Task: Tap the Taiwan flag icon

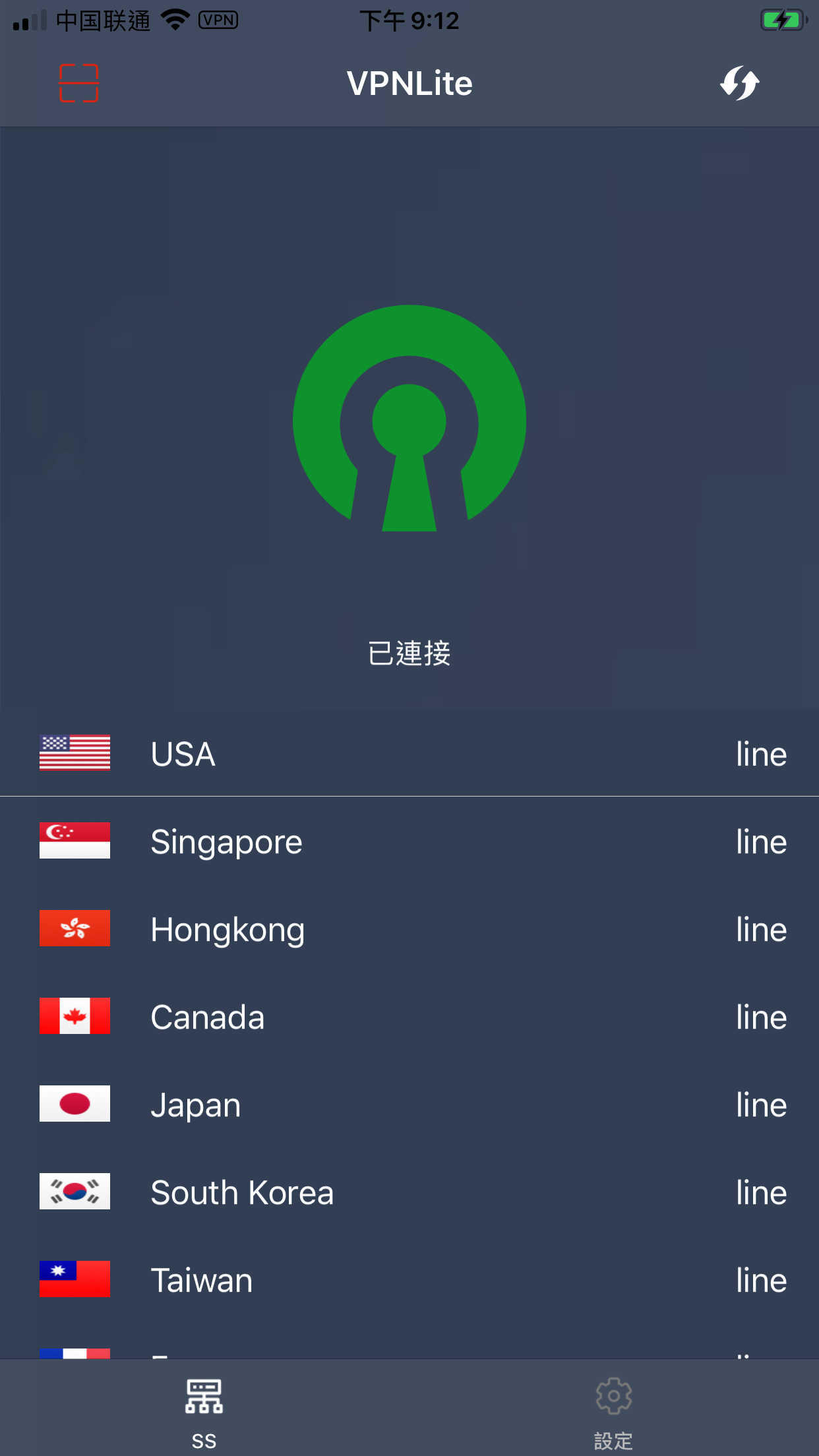Action: [75, 1279]
